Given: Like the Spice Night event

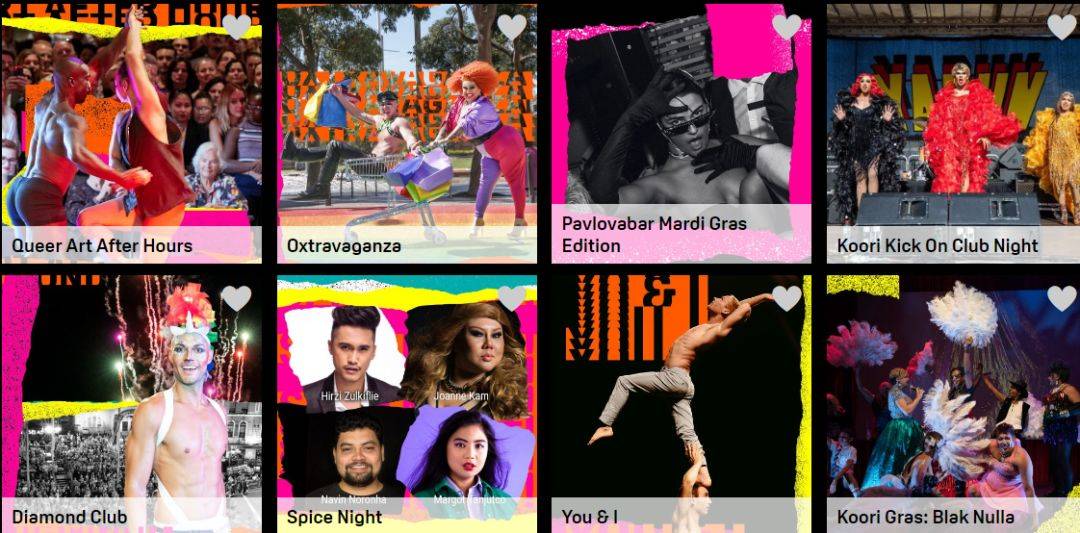Looking at the screenshot, I should [512, 298].
